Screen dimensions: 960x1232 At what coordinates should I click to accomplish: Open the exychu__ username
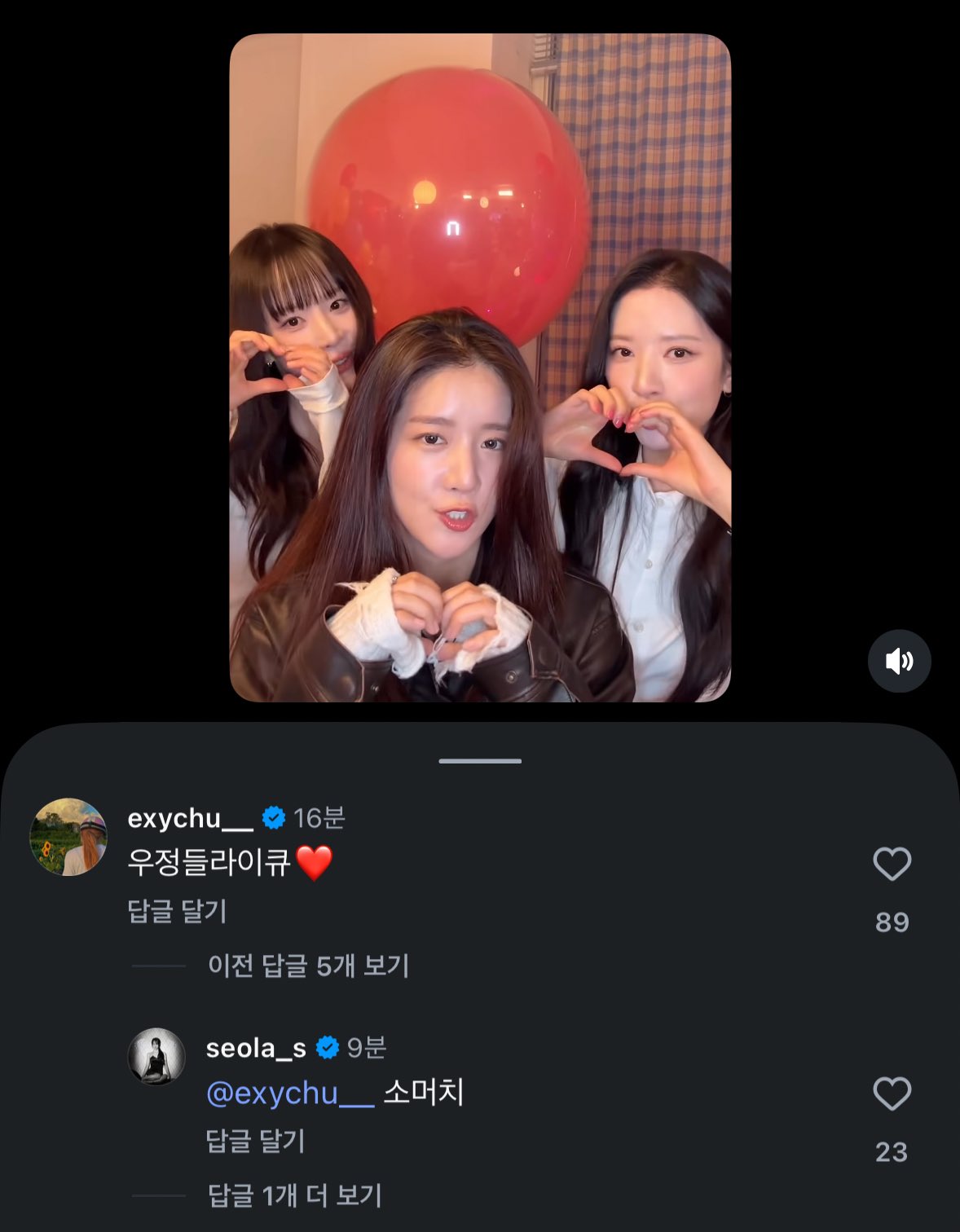(x=190, y=818)
